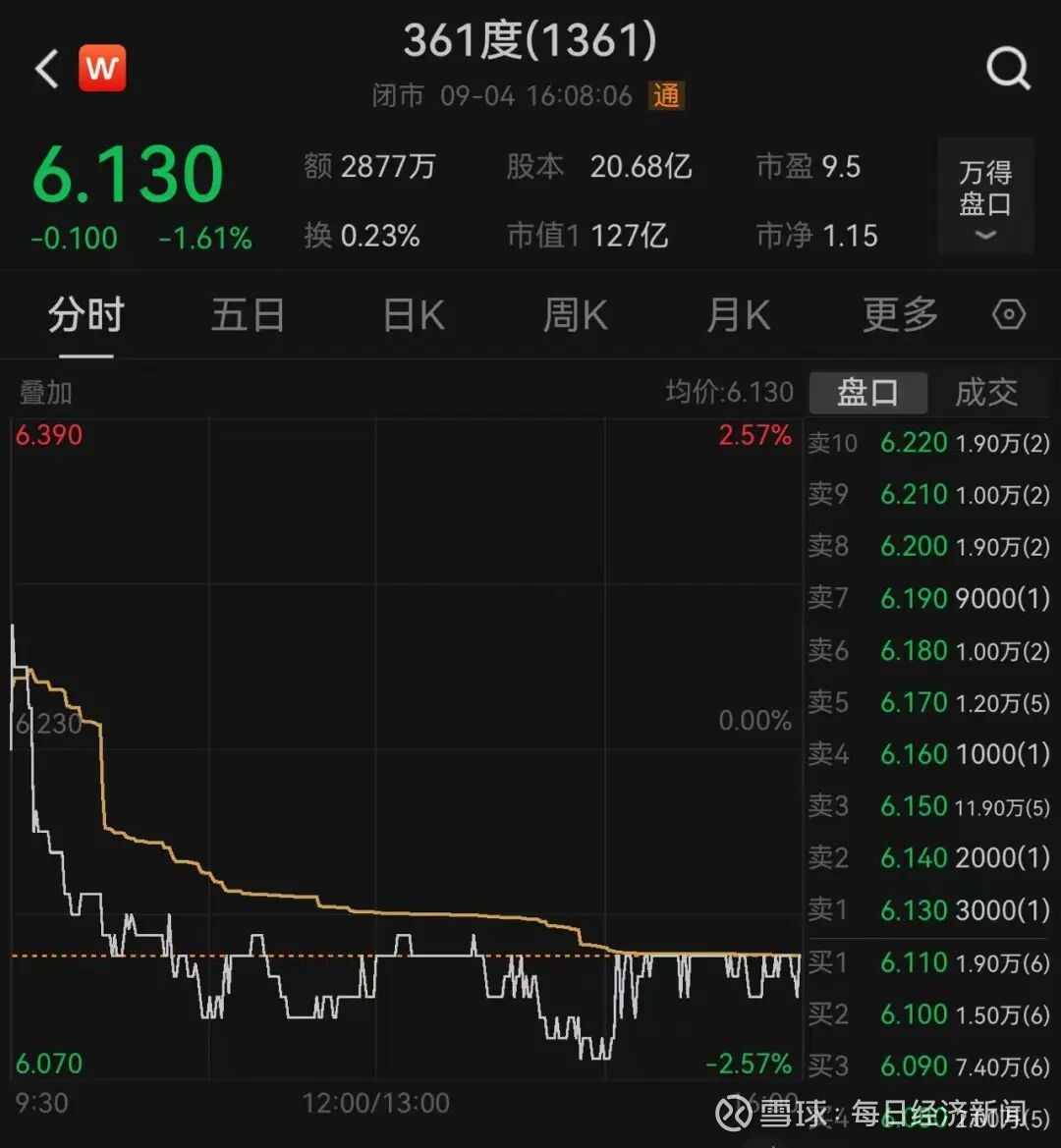Tap the red W logo button
This screenshot has width=1061, height=1148.
coord(102,70)
